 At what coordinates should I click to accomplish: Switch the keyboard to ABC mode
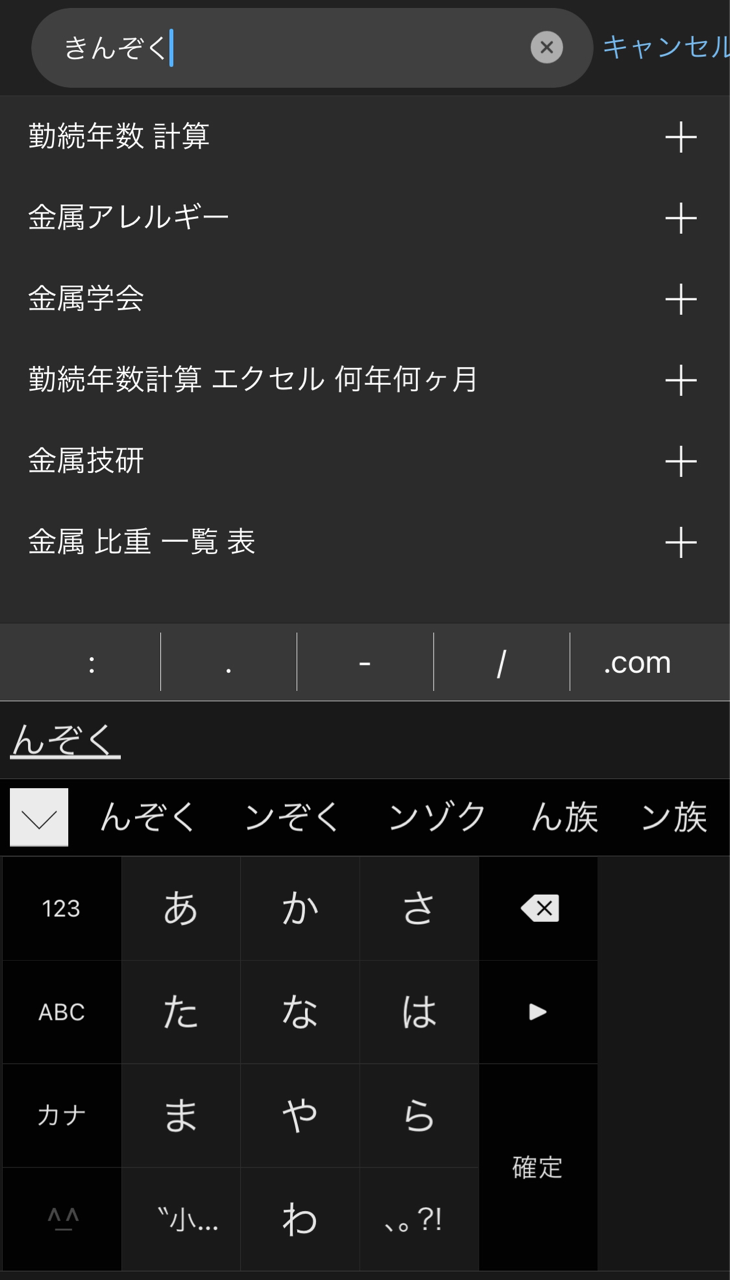61,1012
